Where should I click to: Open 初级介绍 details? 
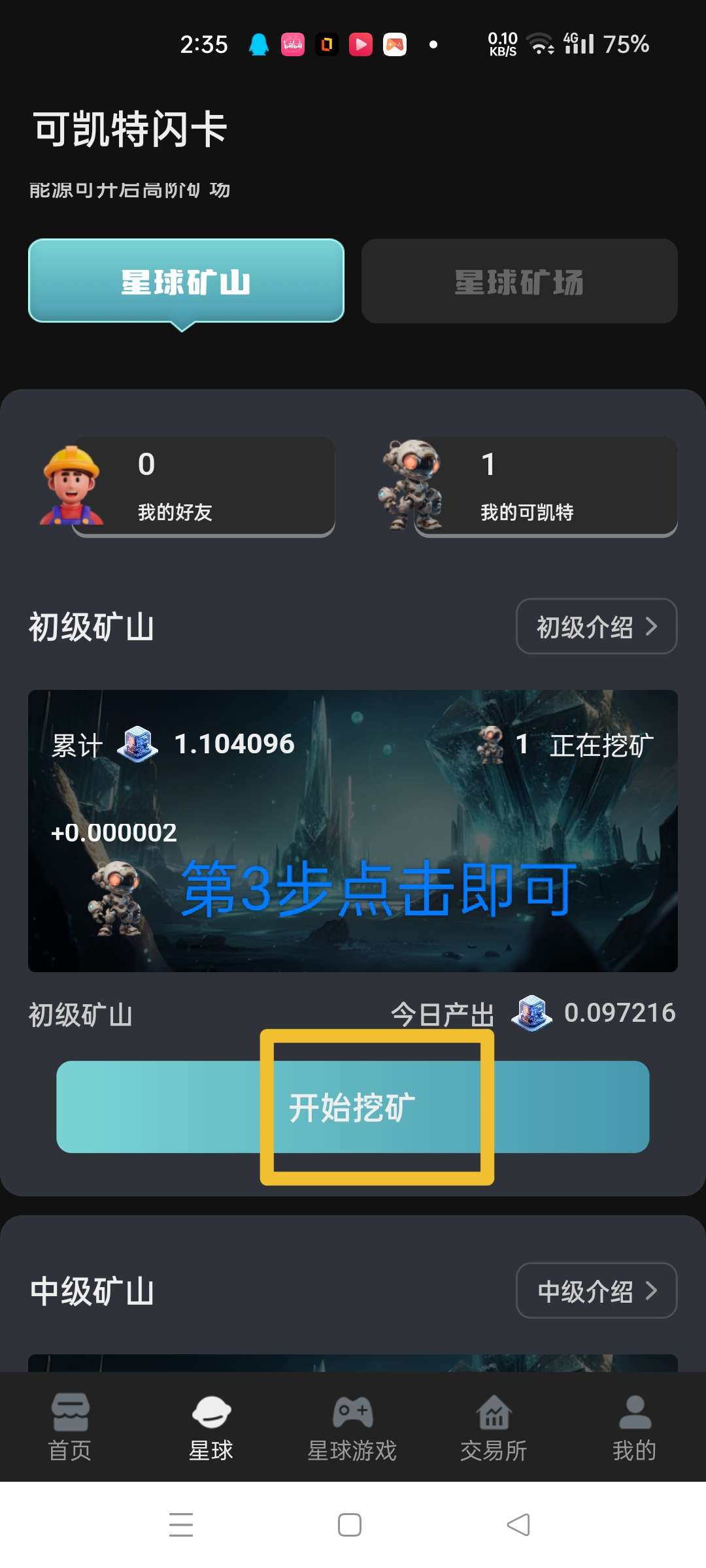coord(596,627)
